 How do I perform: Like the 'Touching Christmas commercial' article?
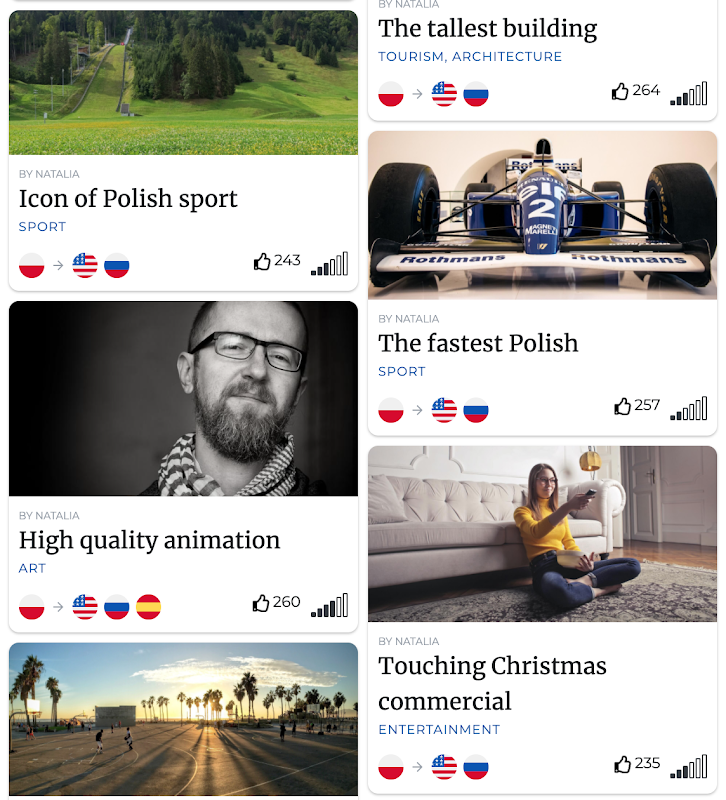(623, 765)
